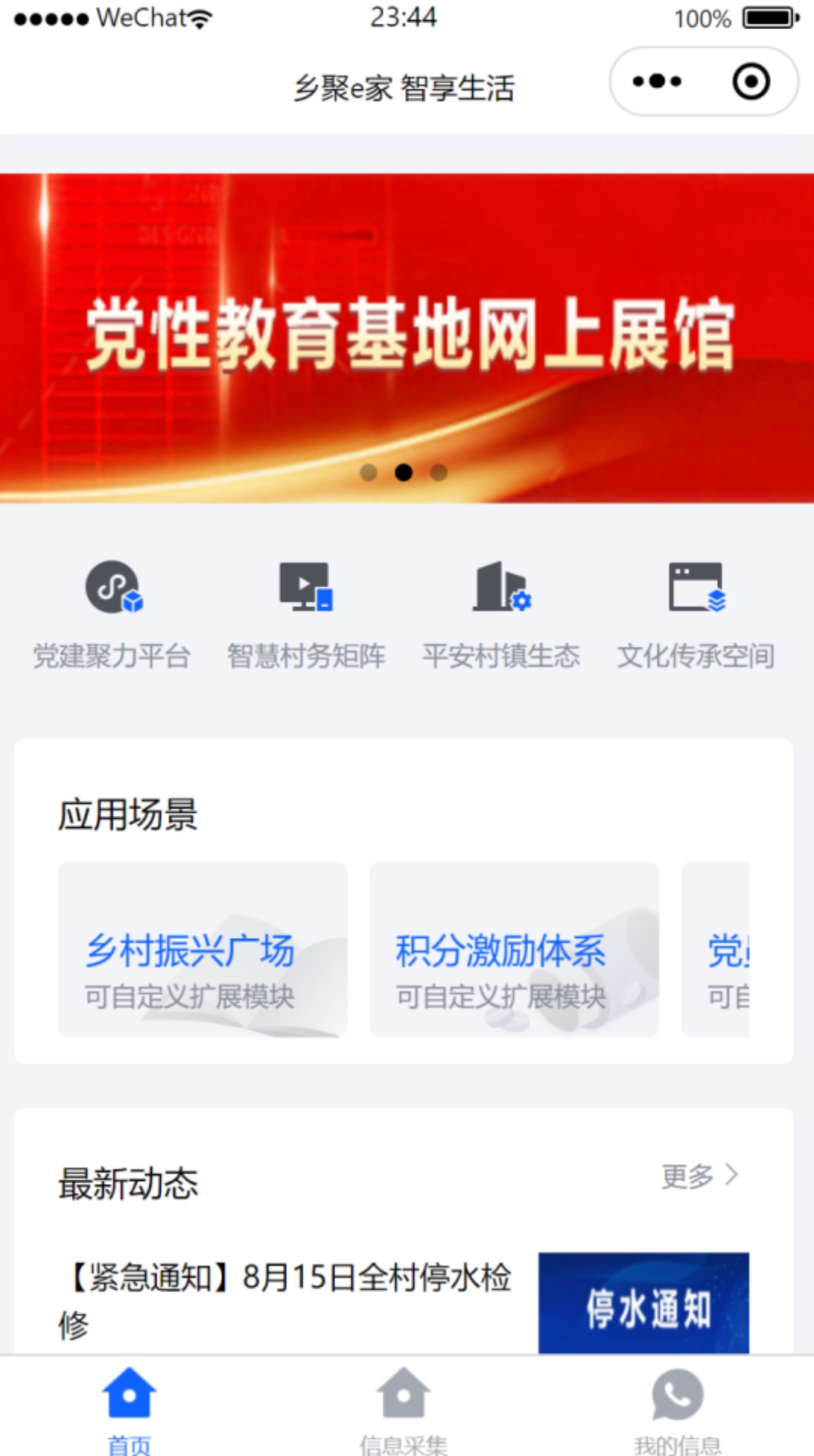Open the 积分激励体系 card
The width and height of the screenshot is (814, 1456).
tap(514, 949)
